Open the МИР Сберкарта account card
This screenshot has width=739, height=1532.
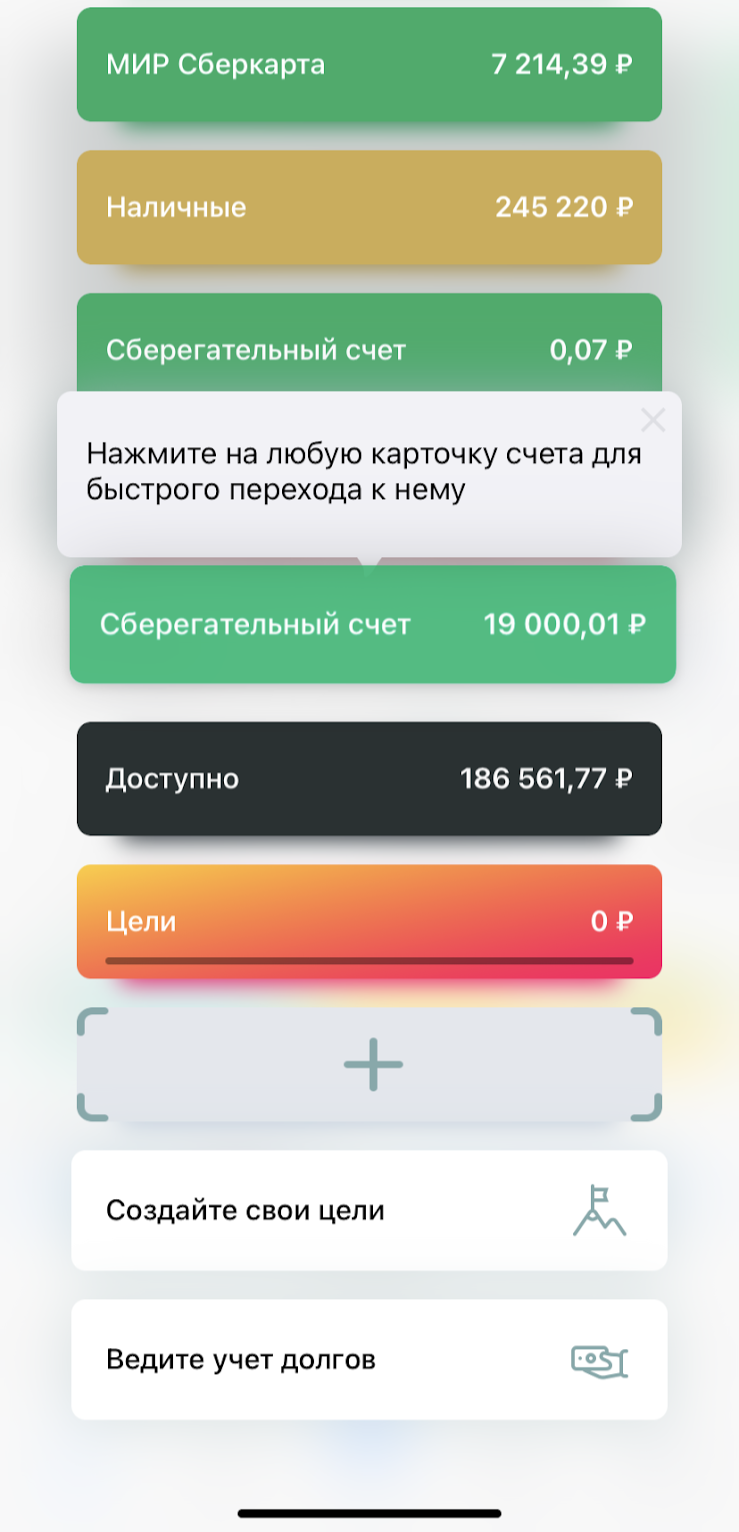coord(369,65)
